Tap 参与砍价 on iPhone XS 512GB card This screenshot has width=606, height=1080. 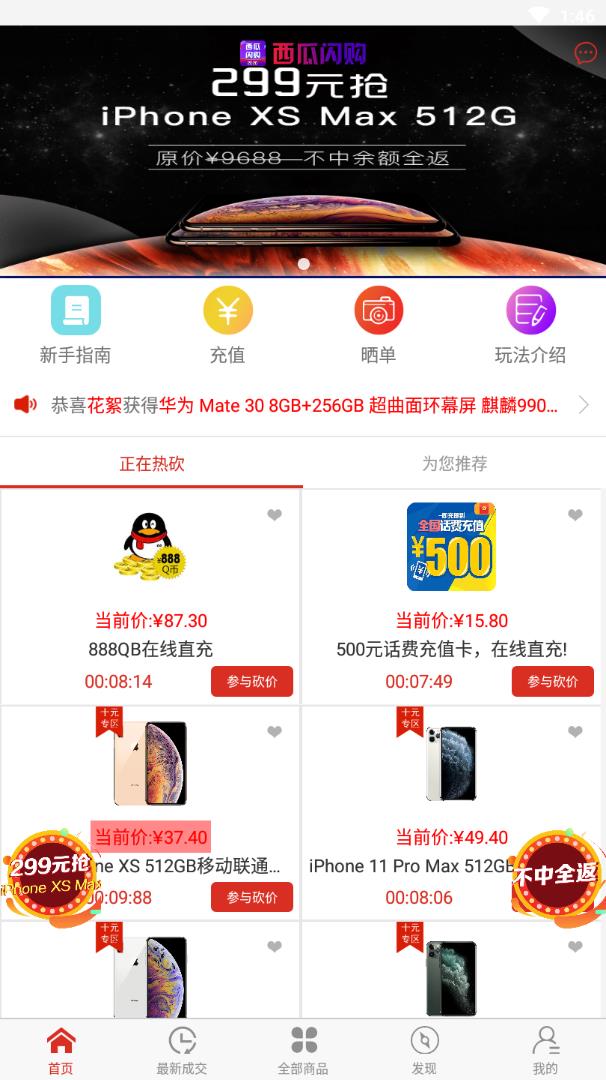pyautogui.click(x=252, y=897)
